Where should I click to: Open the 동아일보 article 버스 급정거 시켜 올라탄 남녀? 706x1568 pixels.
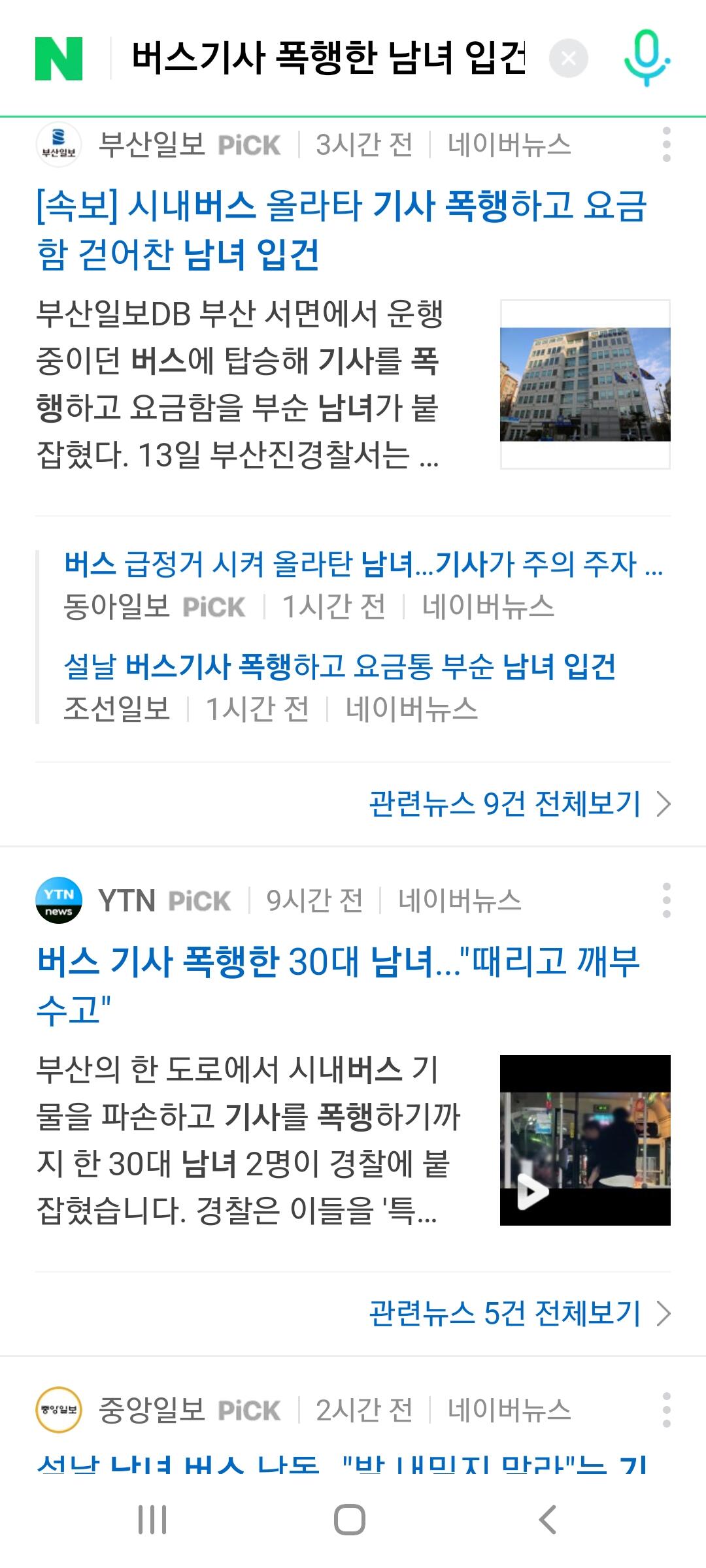[363, 564]
